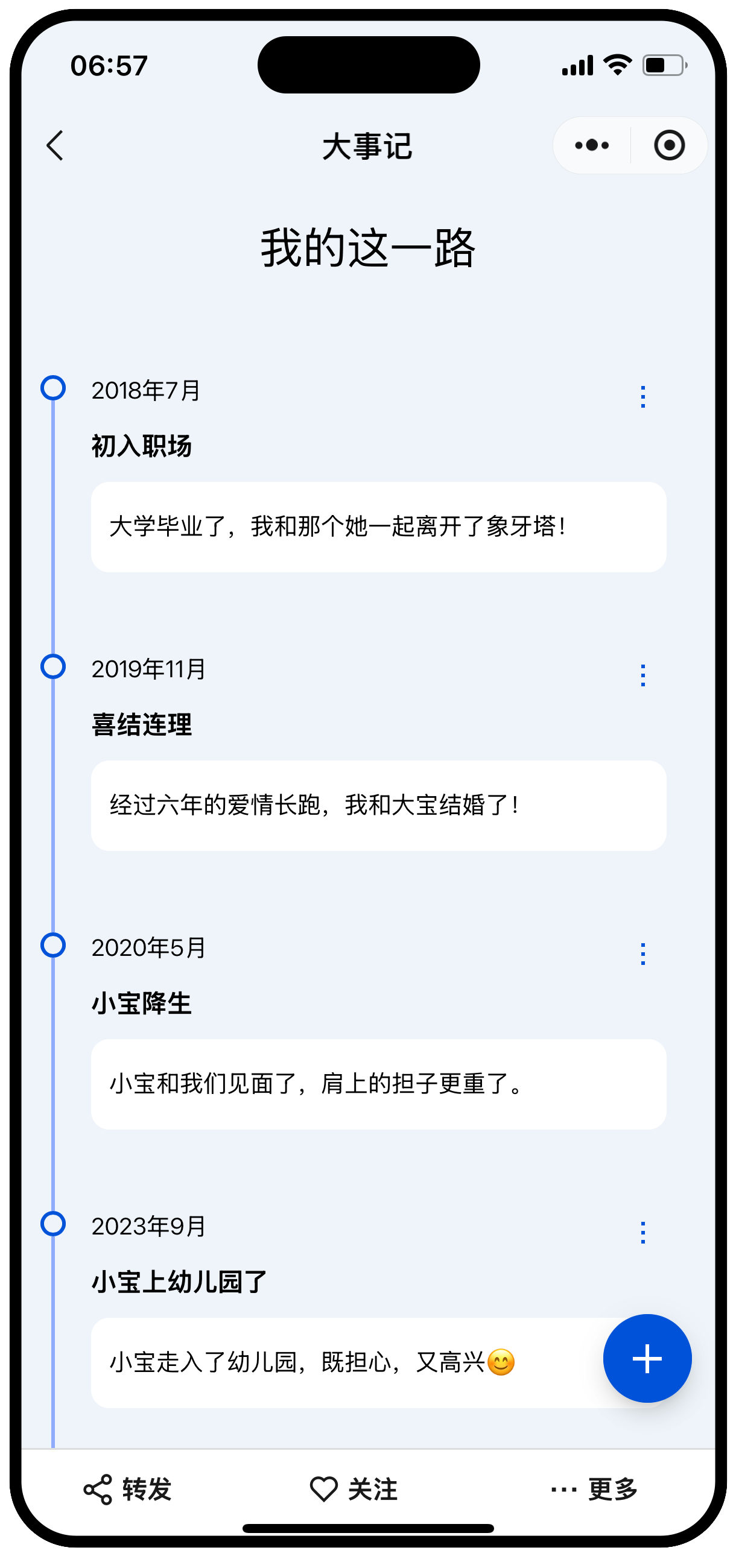The image size is (736, 1568).
Task: Open the options menu for 2018年7月 entry
Action: [642, 396]
